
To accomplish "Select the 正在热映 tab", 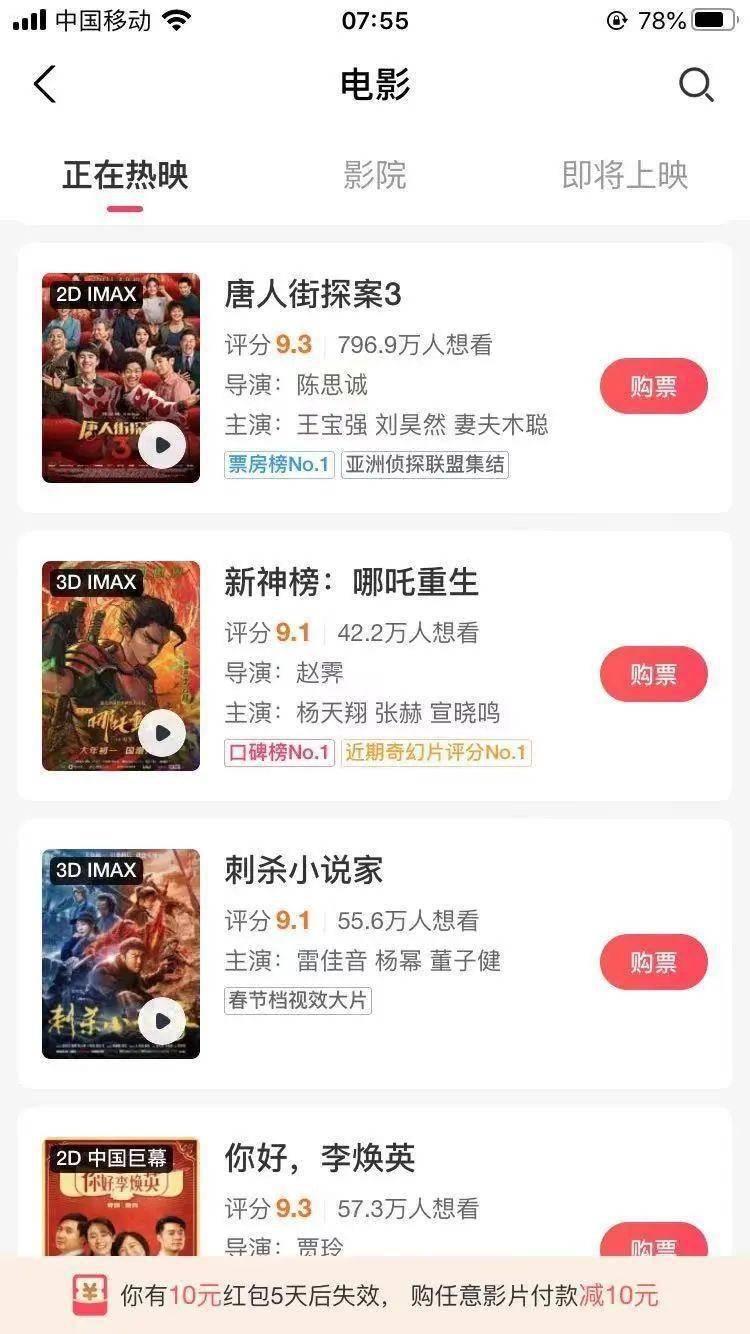I will tap(125, 175).
